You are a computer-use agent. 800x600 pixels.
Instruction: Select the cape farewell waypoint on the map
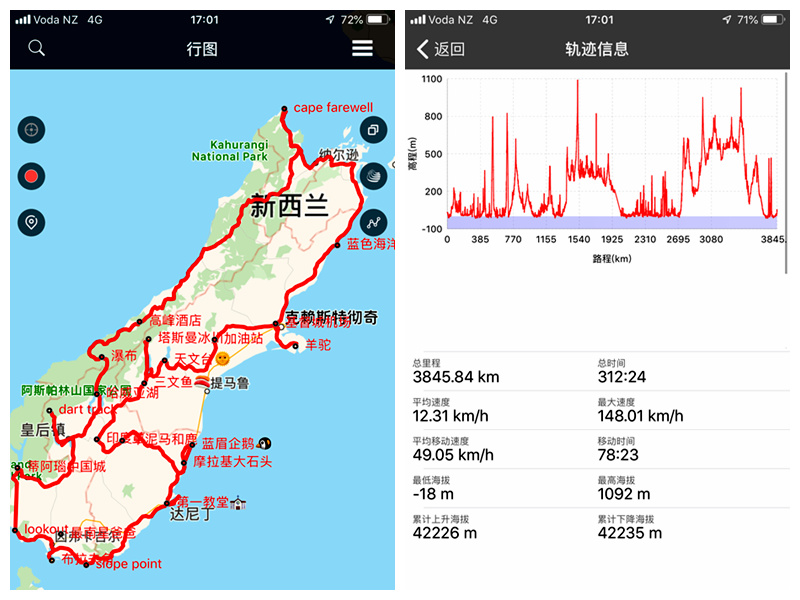285,108
